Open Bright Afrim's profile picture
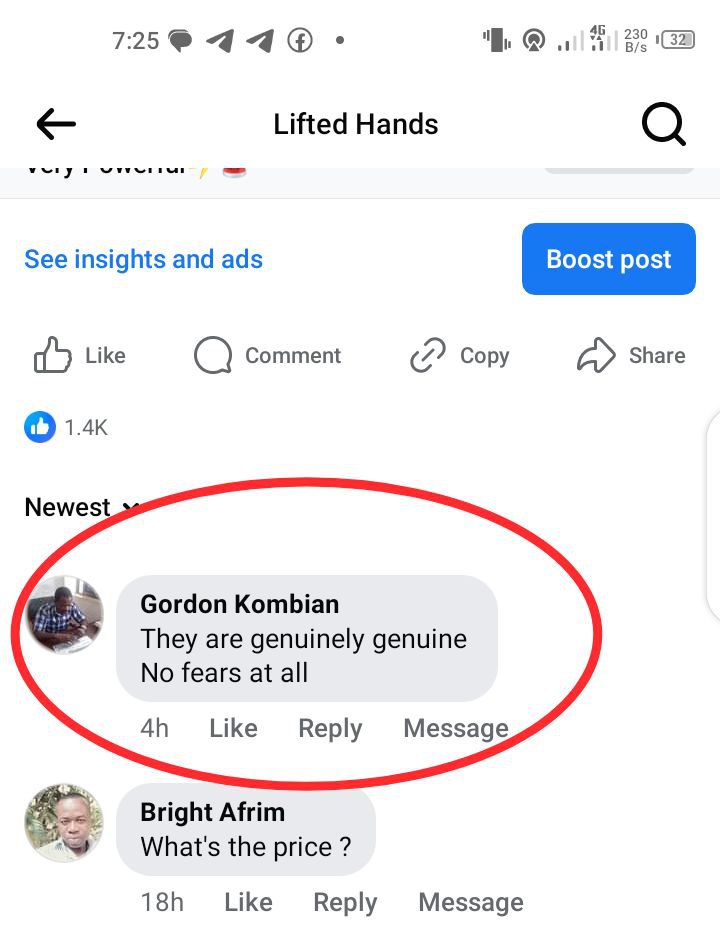720x948 pixels. pyautogui.click(x=64, y=823)
